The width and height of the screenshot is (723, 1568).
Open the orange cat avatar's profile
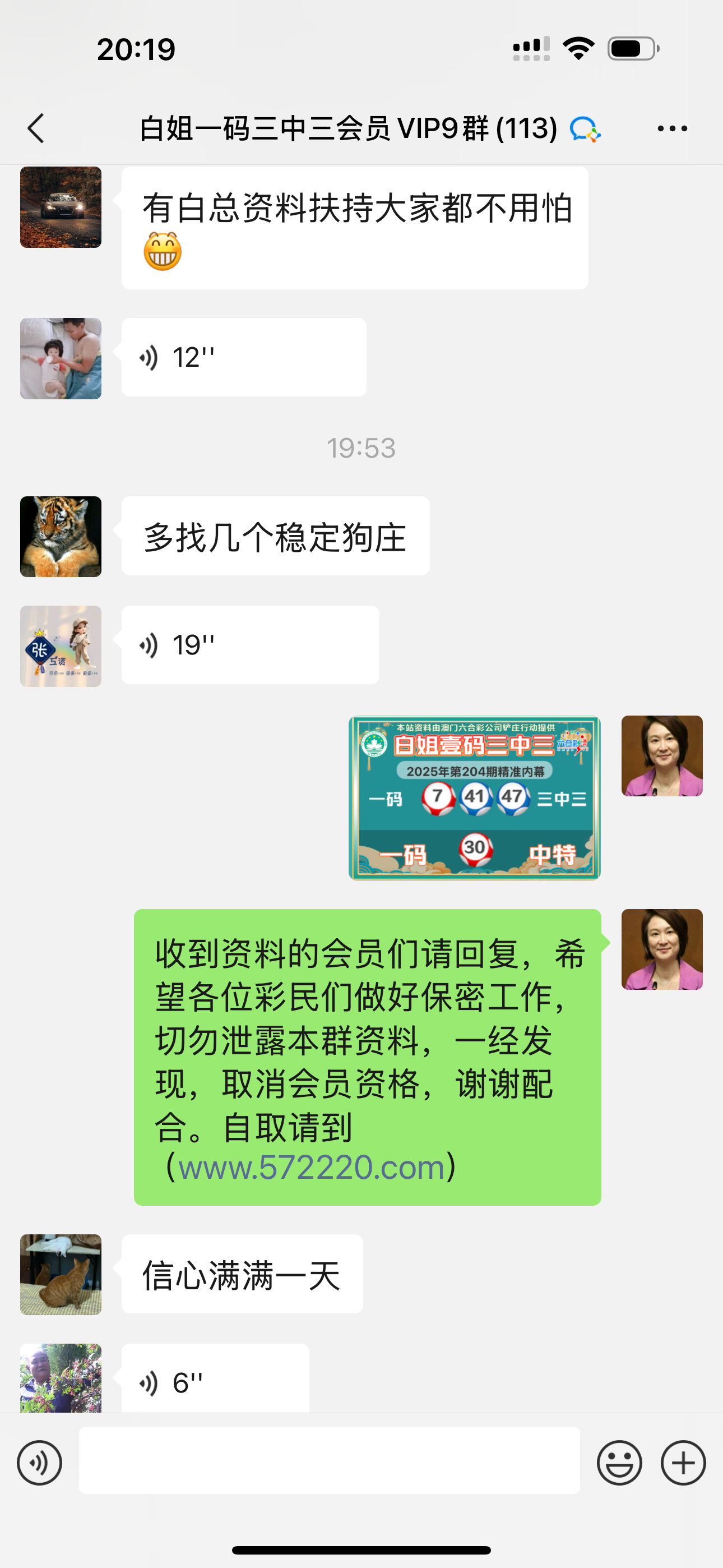click(x=61, y=1275)
